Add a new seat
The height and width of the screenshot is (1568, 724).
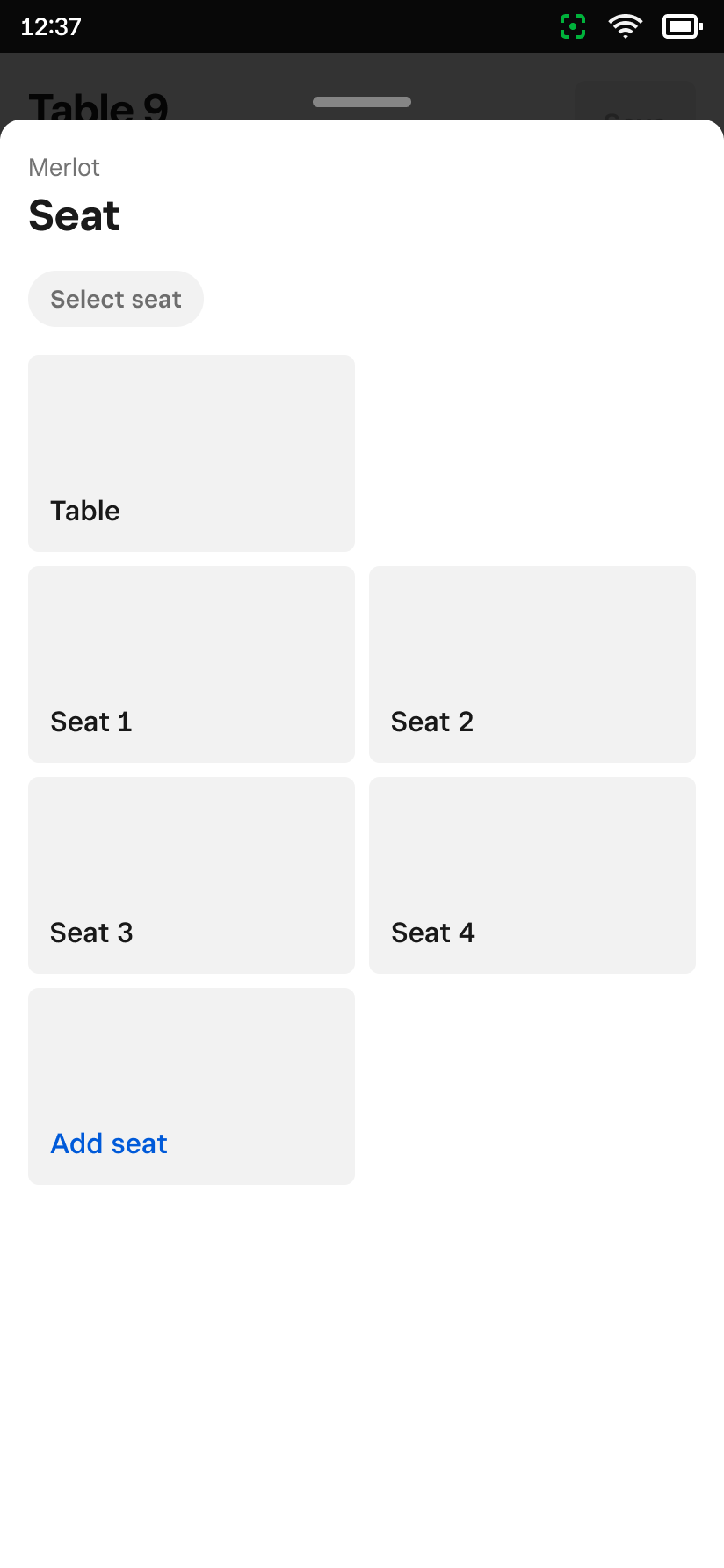(x=192, y=1086)
